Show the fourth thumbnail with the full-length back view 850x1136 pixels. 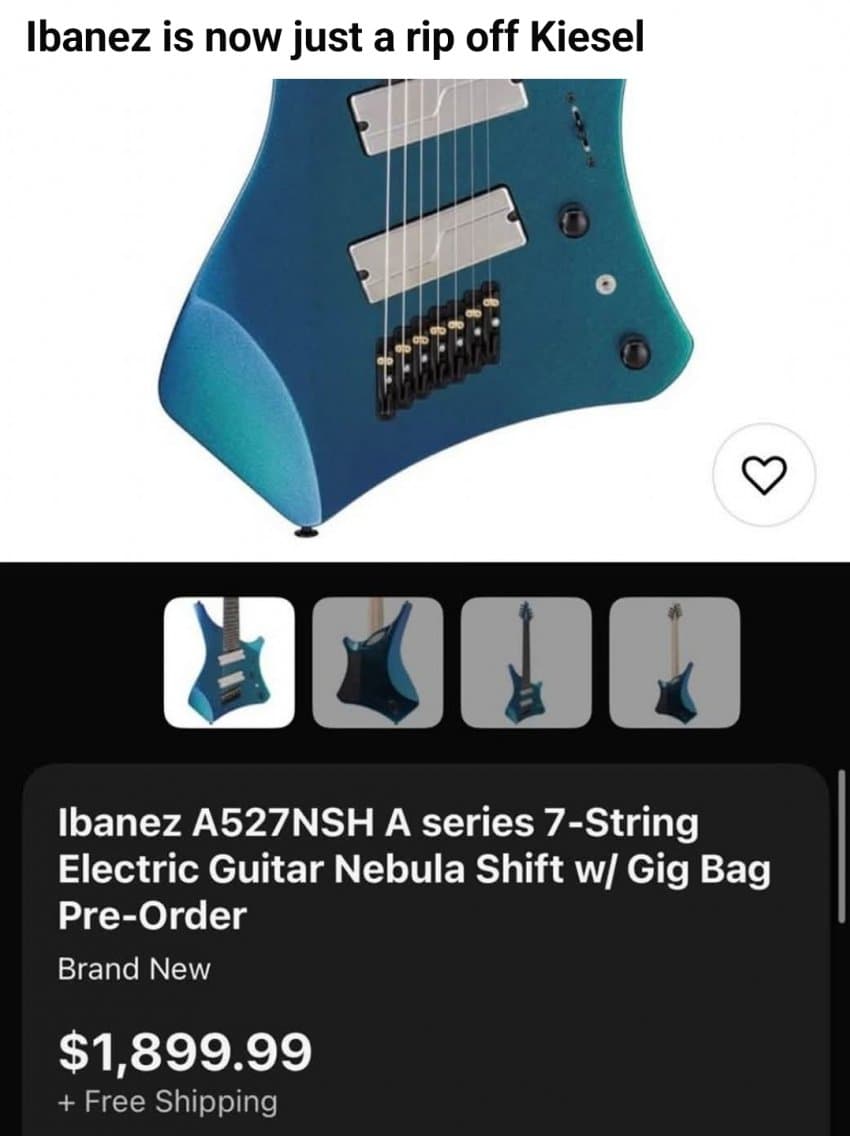[x=674, y=662]
